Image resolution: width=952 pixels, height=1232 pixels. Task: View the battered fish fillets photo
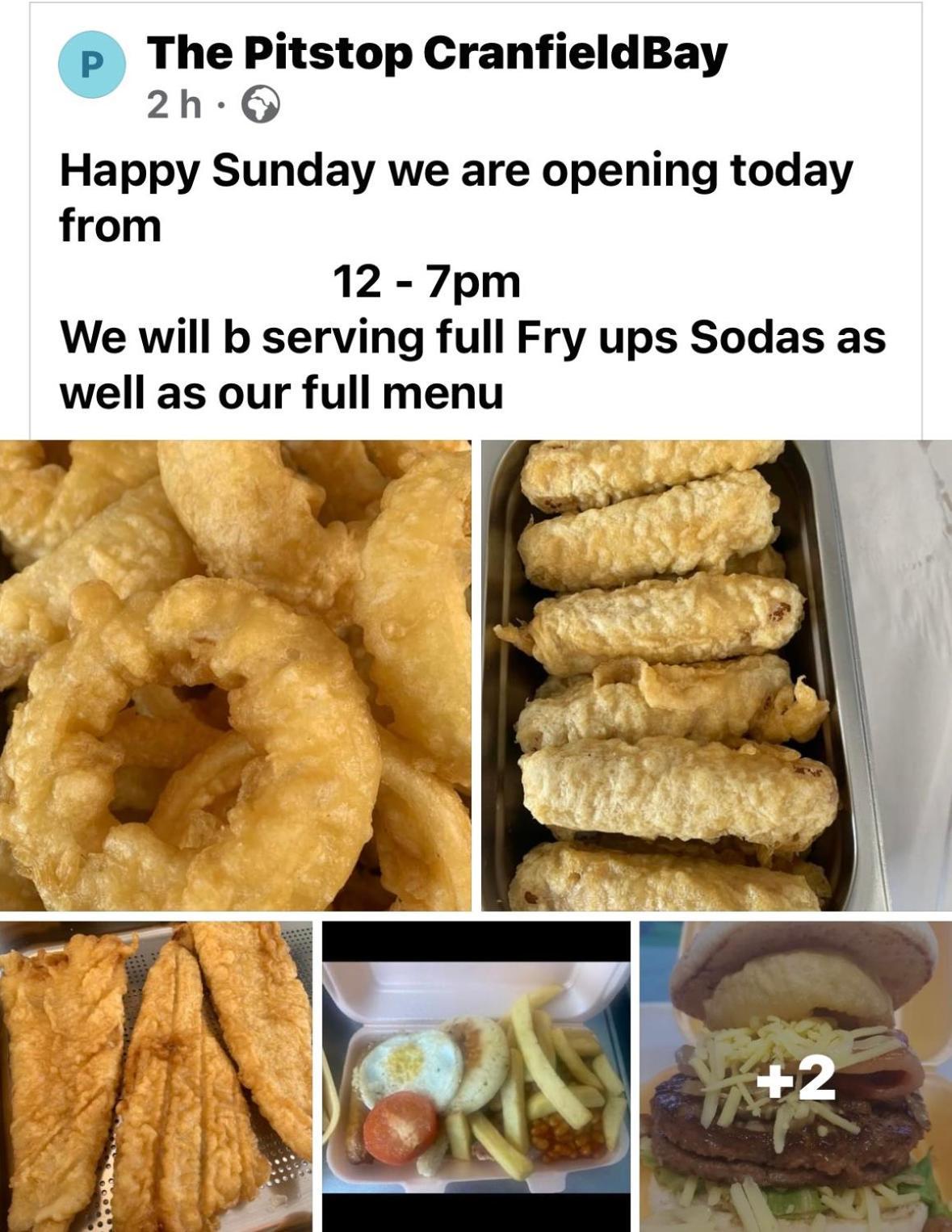[x=156, y=1075]
